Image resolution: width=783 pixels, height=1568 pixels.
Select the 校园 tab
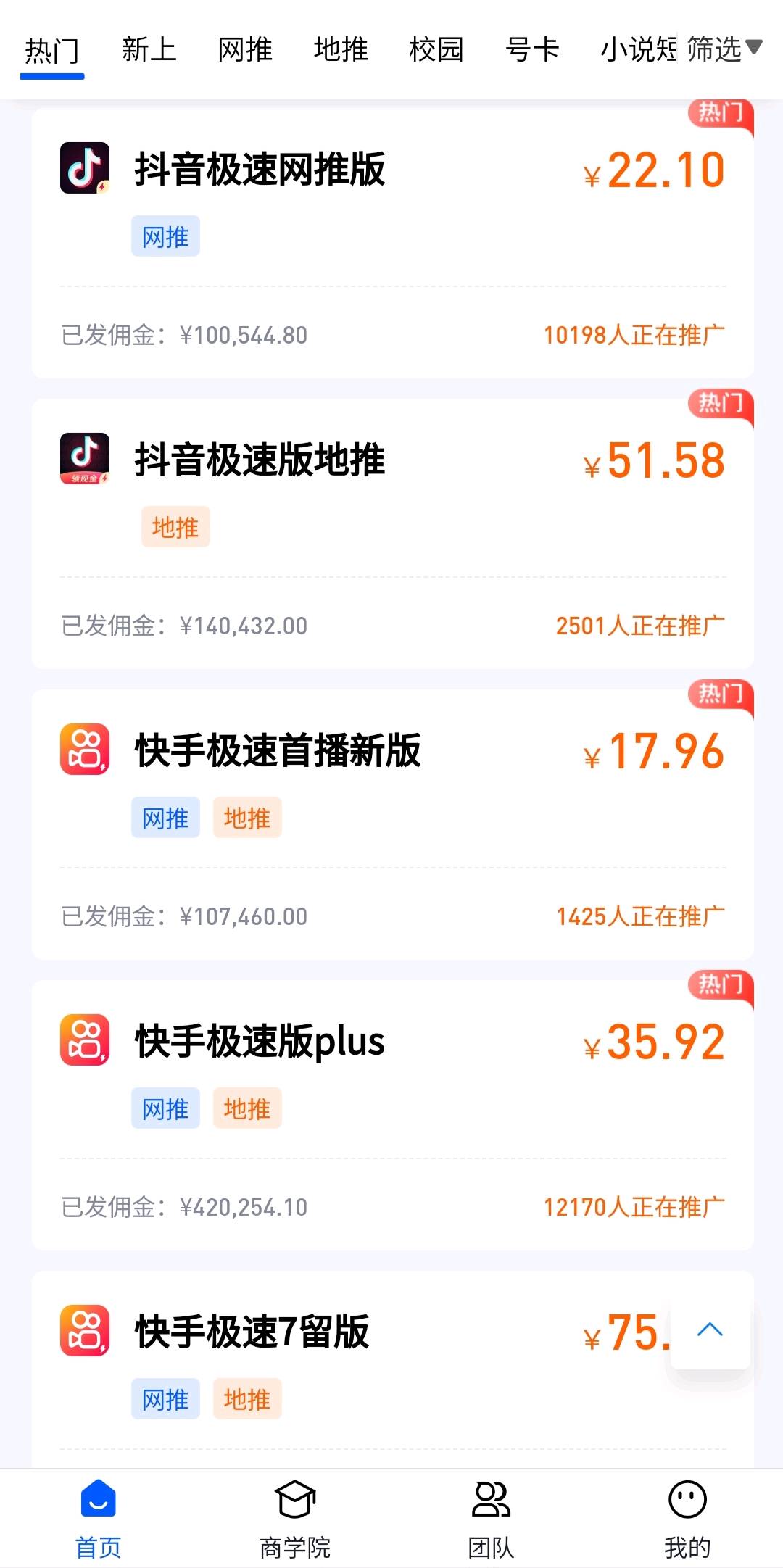click(x=436, y=50)
